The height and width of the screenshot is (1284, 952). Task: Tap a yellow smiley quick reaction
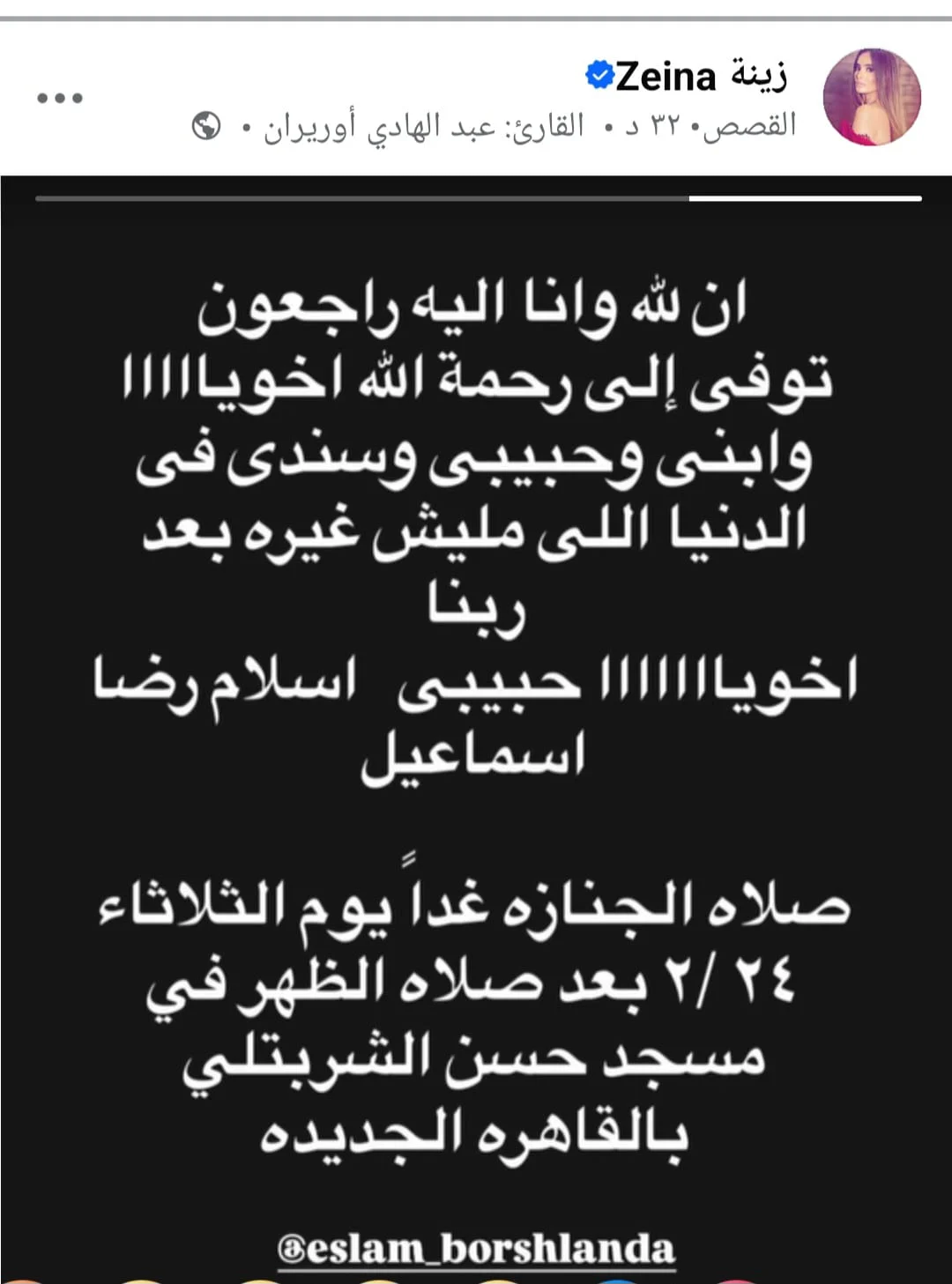pos(141,1280)
